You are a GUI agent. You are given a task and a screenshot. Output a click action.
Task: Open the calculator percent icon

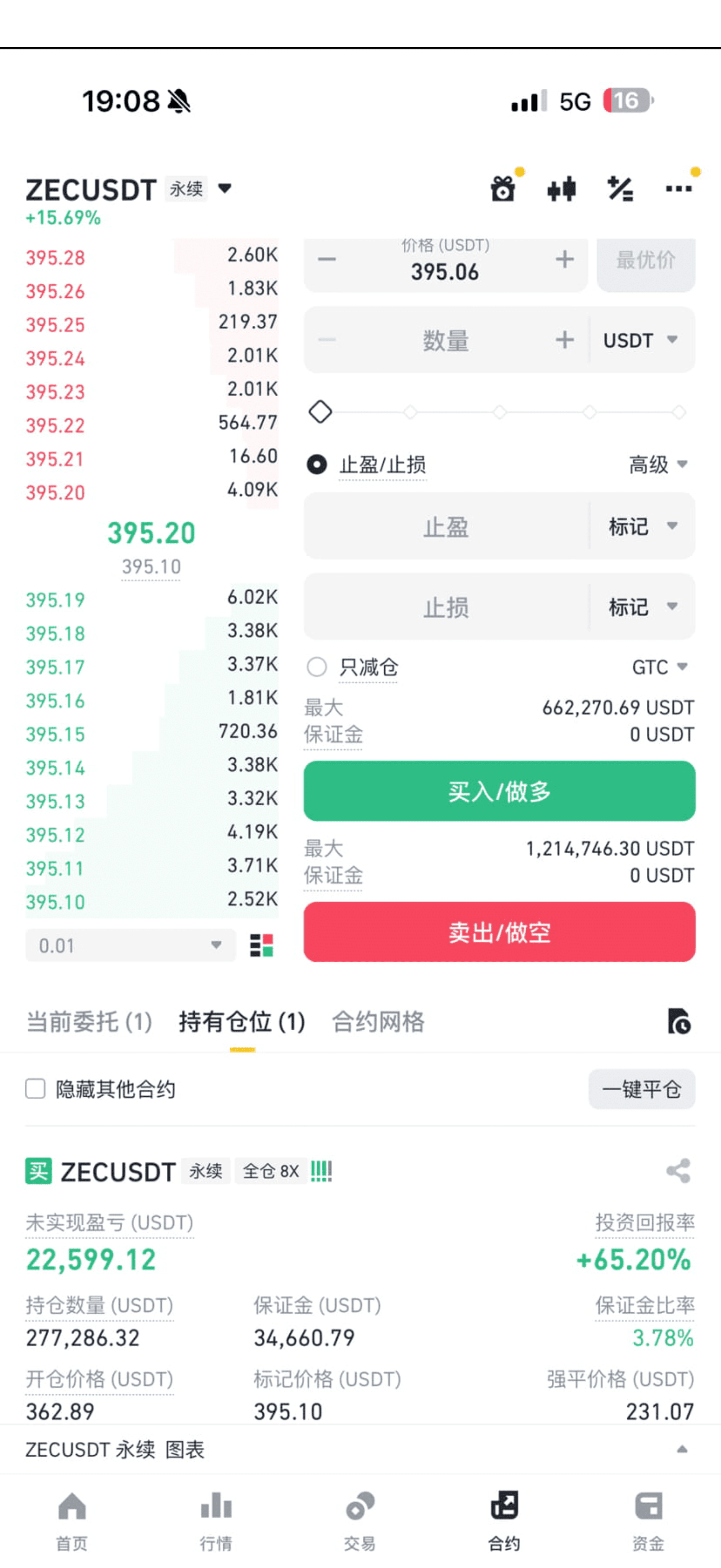pos(620,189)
